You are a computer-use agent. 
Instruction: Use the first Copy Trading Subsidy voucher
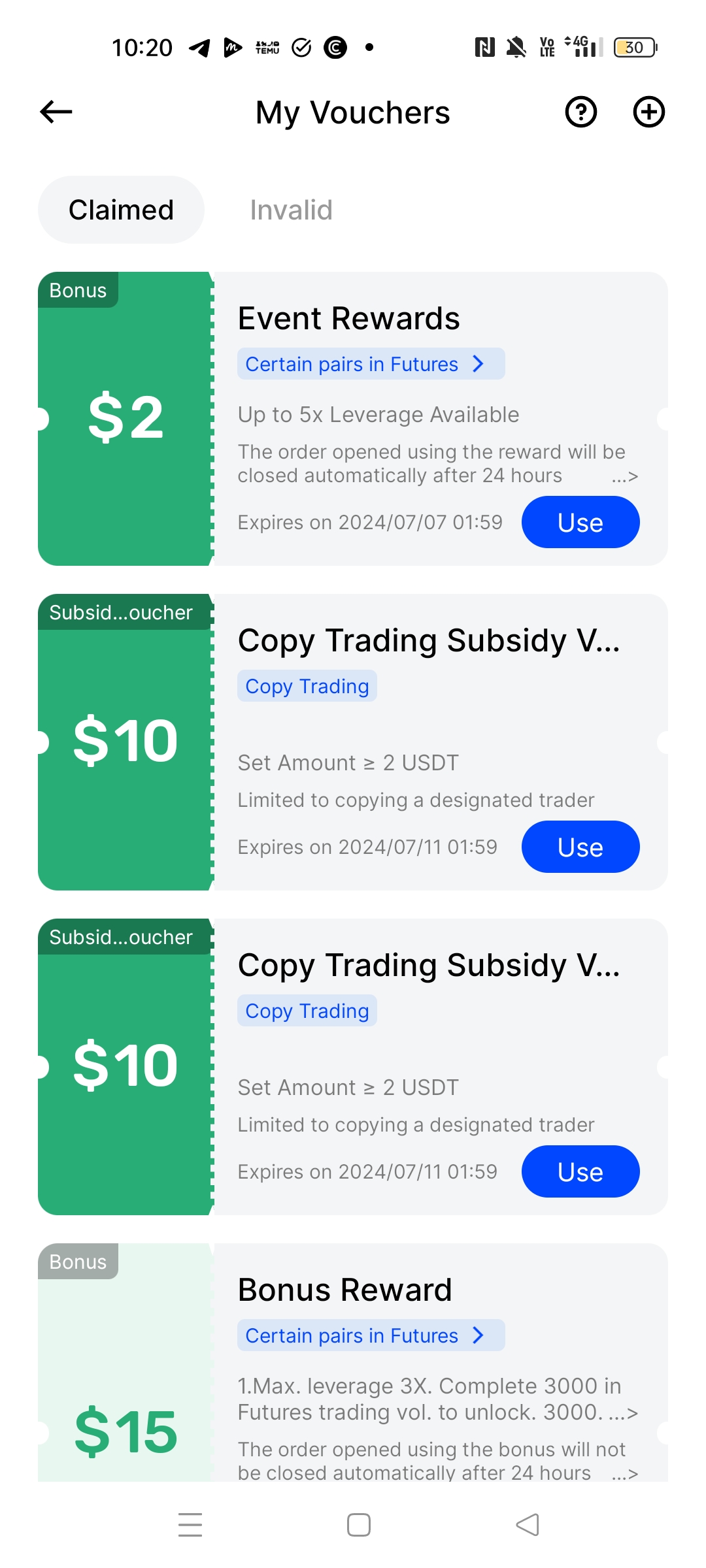pyautogui.click(x=580, y=847)
